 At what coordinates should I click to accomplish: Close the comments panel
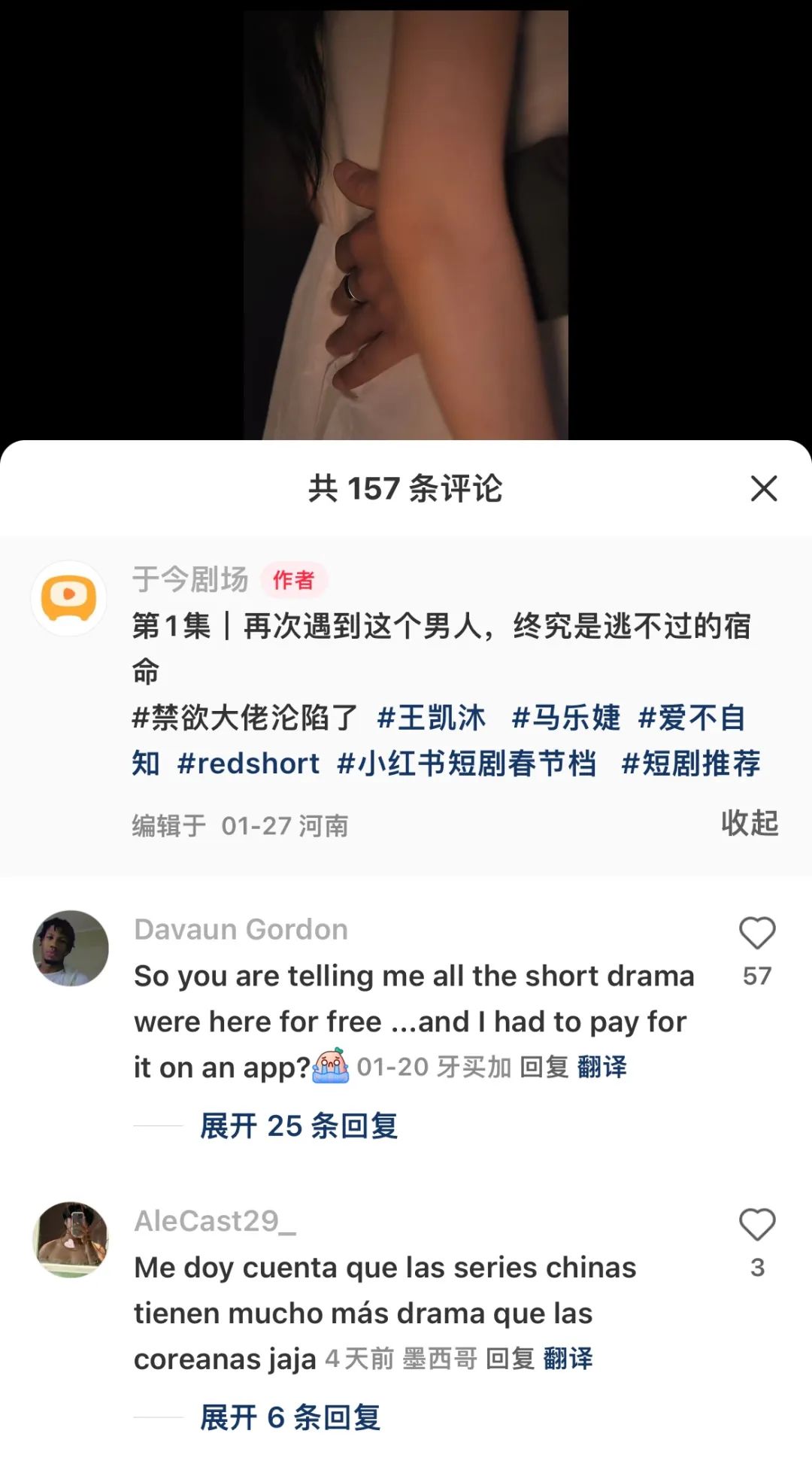click(x=763, y=488)
